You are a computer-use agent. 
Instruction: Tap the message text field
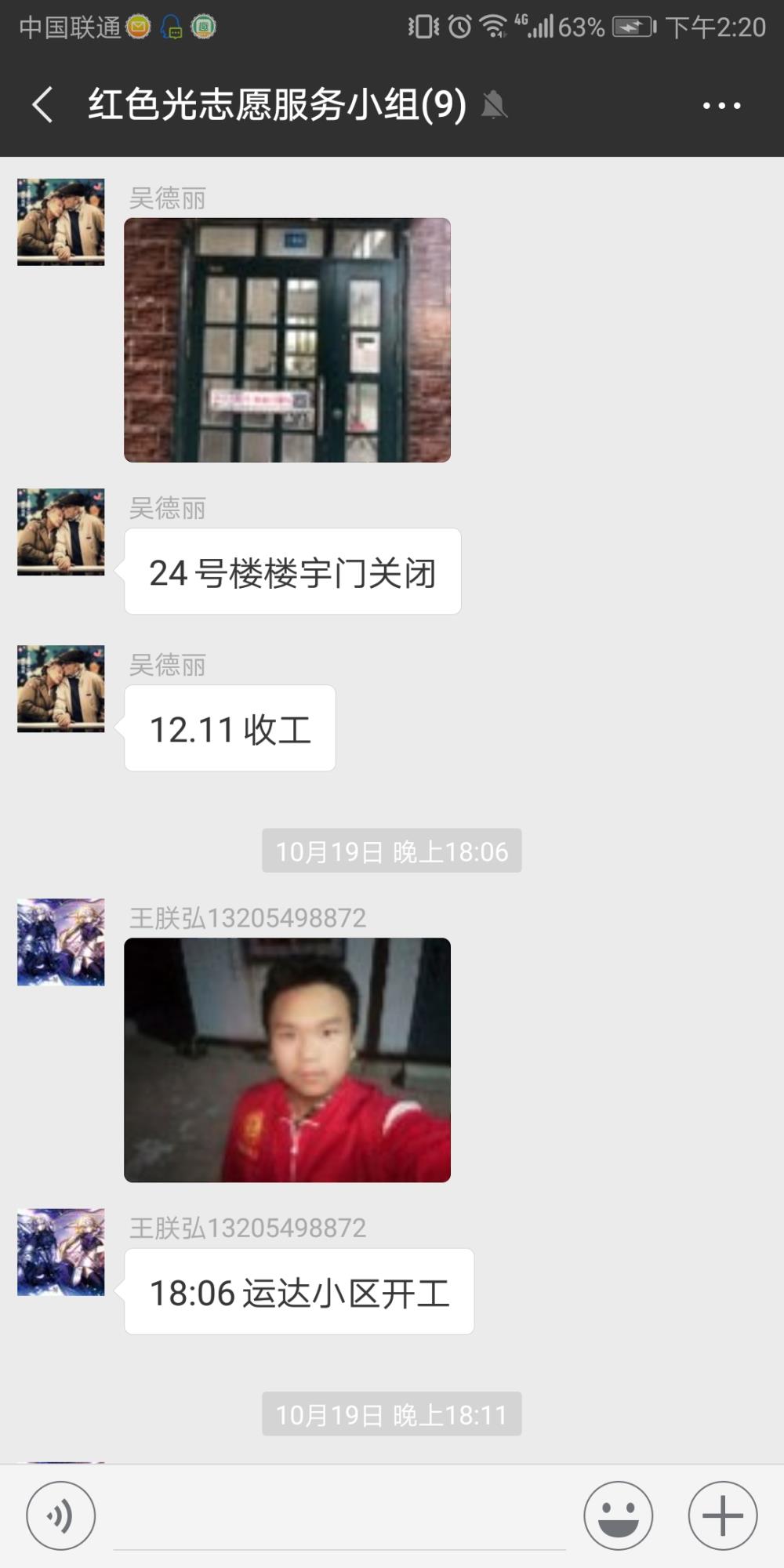coord(339,1517)
